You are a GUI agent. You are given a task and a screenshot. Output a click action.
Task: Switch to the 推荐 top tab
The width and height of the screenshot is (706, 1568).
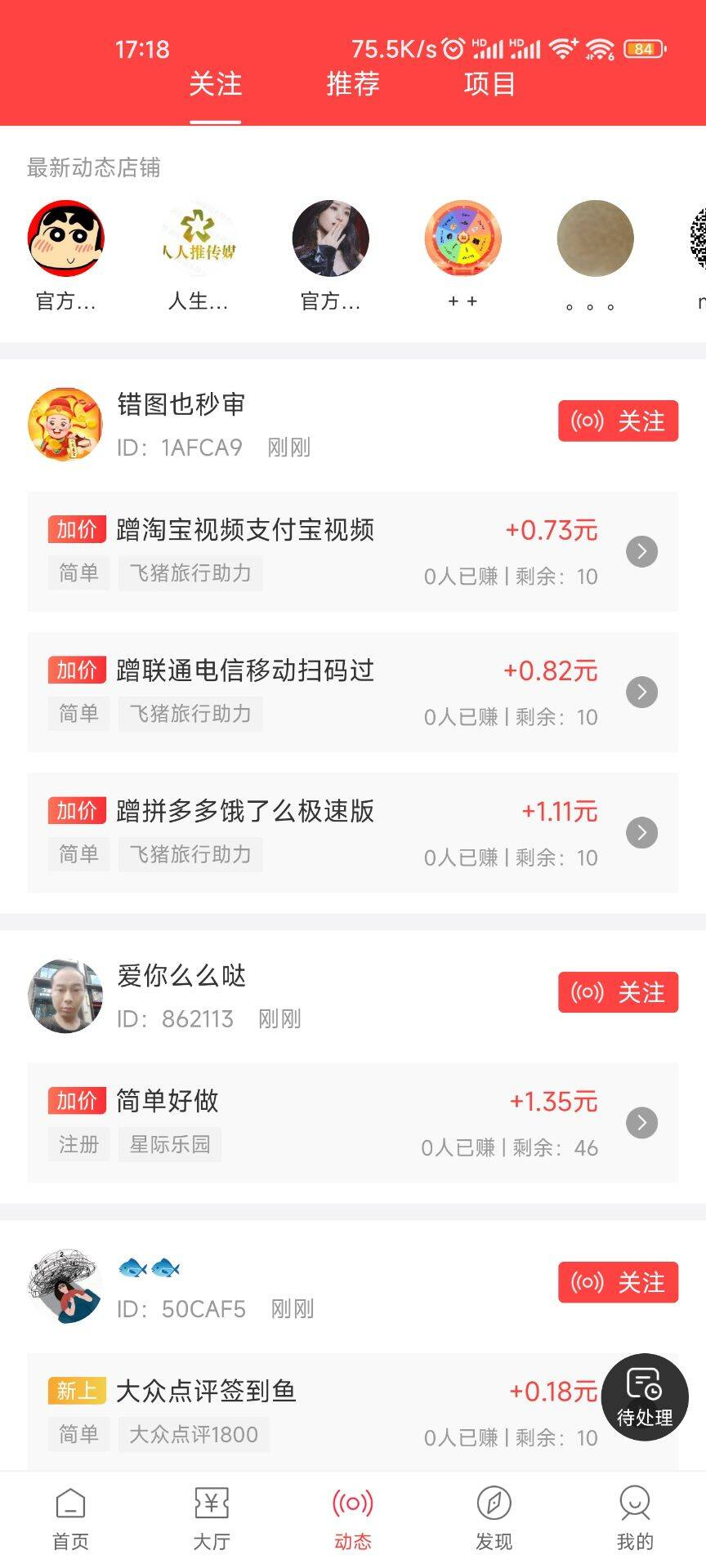pos(353,84)
